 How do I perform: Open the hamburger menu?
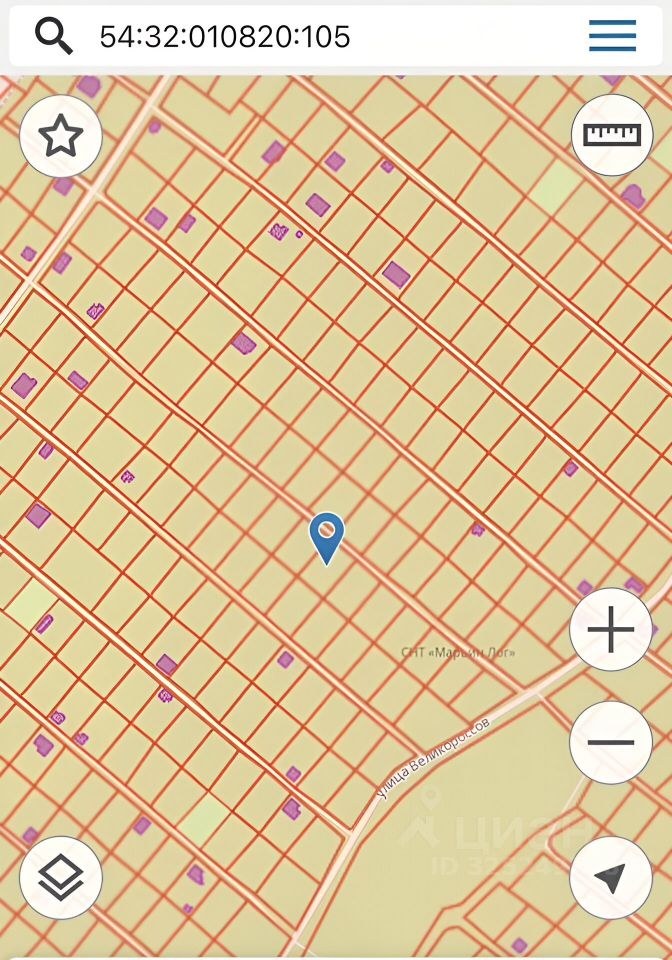point(612,36)
